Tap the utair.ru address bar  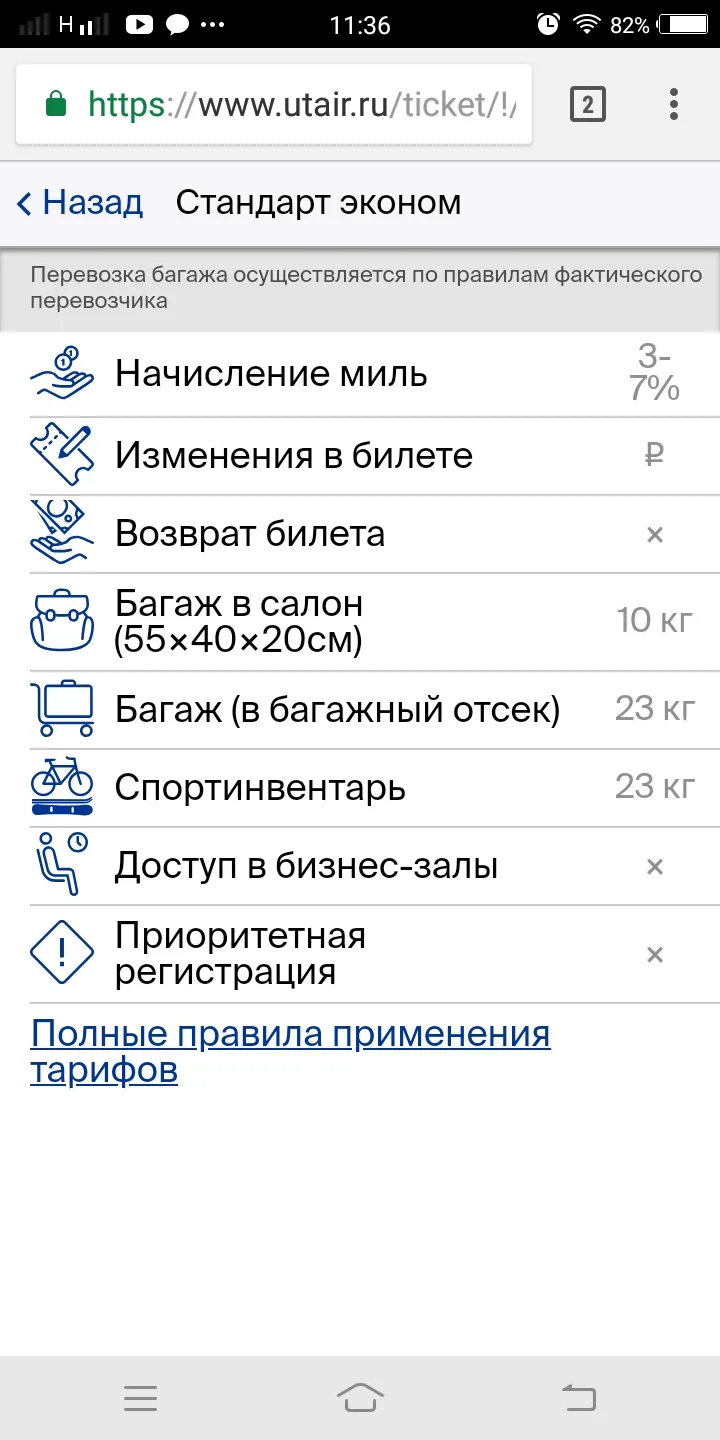[x=274, y=104]
